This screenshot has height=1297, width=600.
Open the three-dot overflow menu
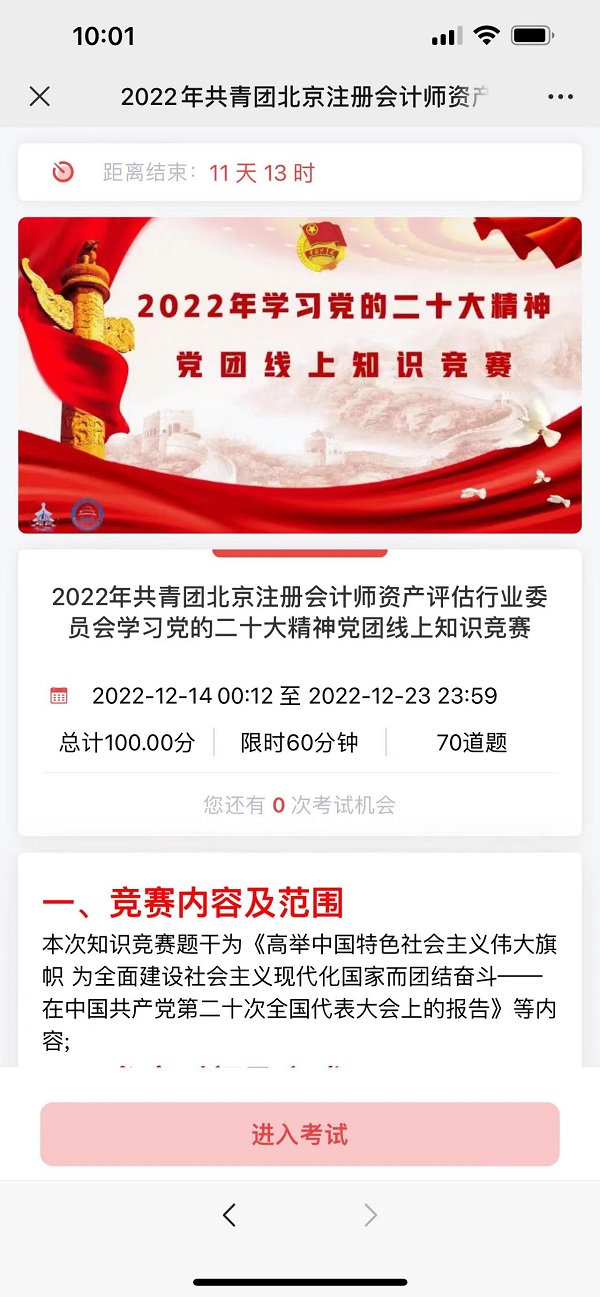point(561,97)
